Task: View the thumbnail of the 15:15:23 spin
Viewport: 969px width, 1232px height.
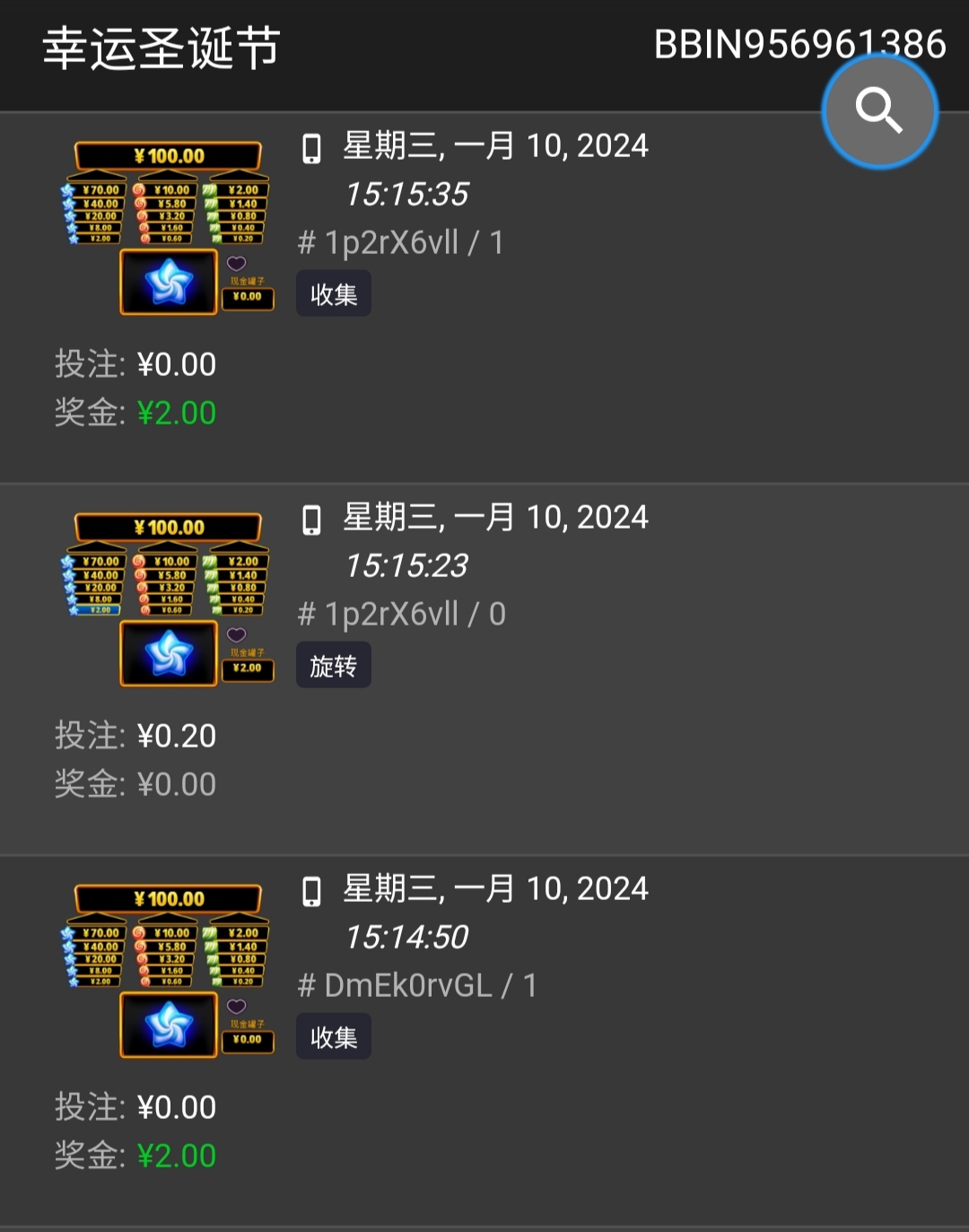Action: (x=168, y=599)
